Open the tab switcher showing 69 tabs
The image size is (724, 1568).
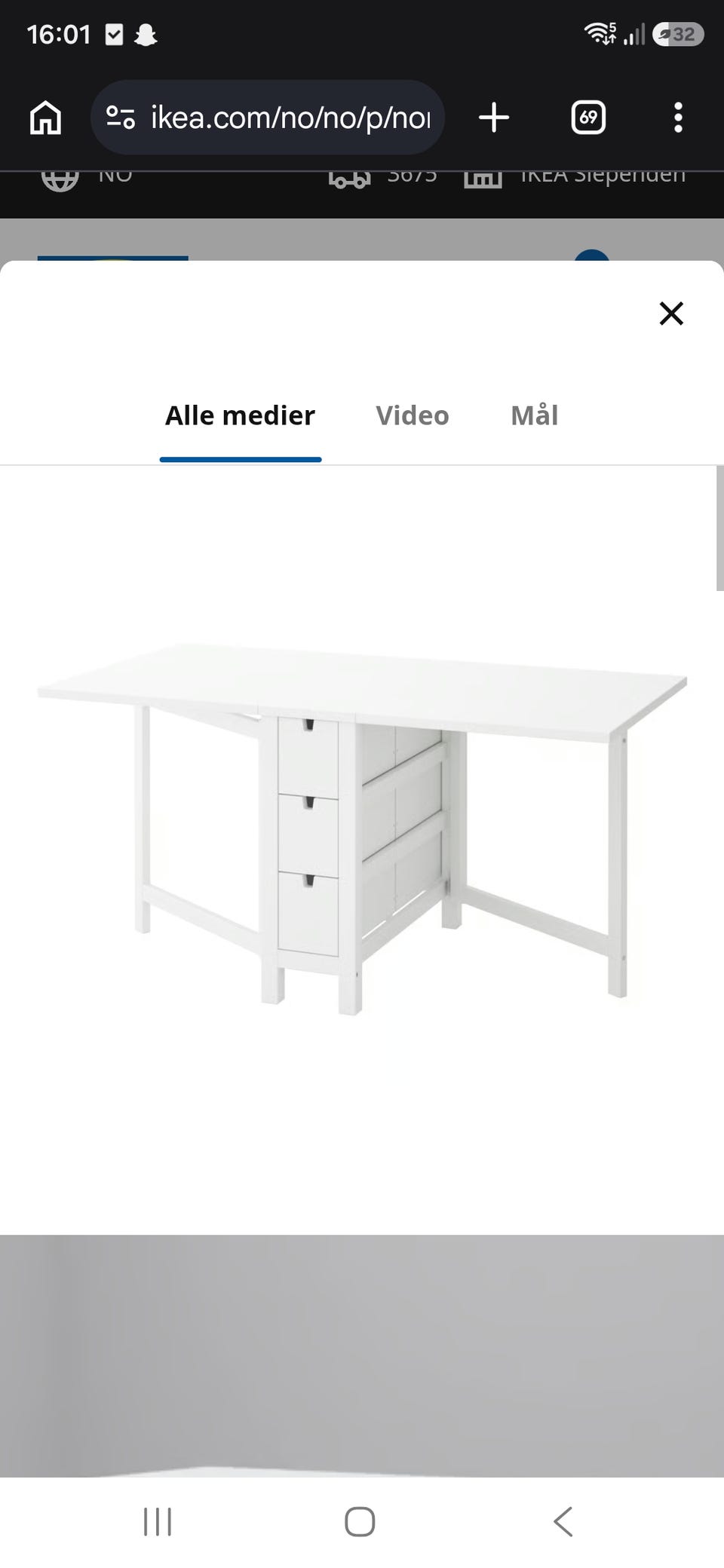588,118
